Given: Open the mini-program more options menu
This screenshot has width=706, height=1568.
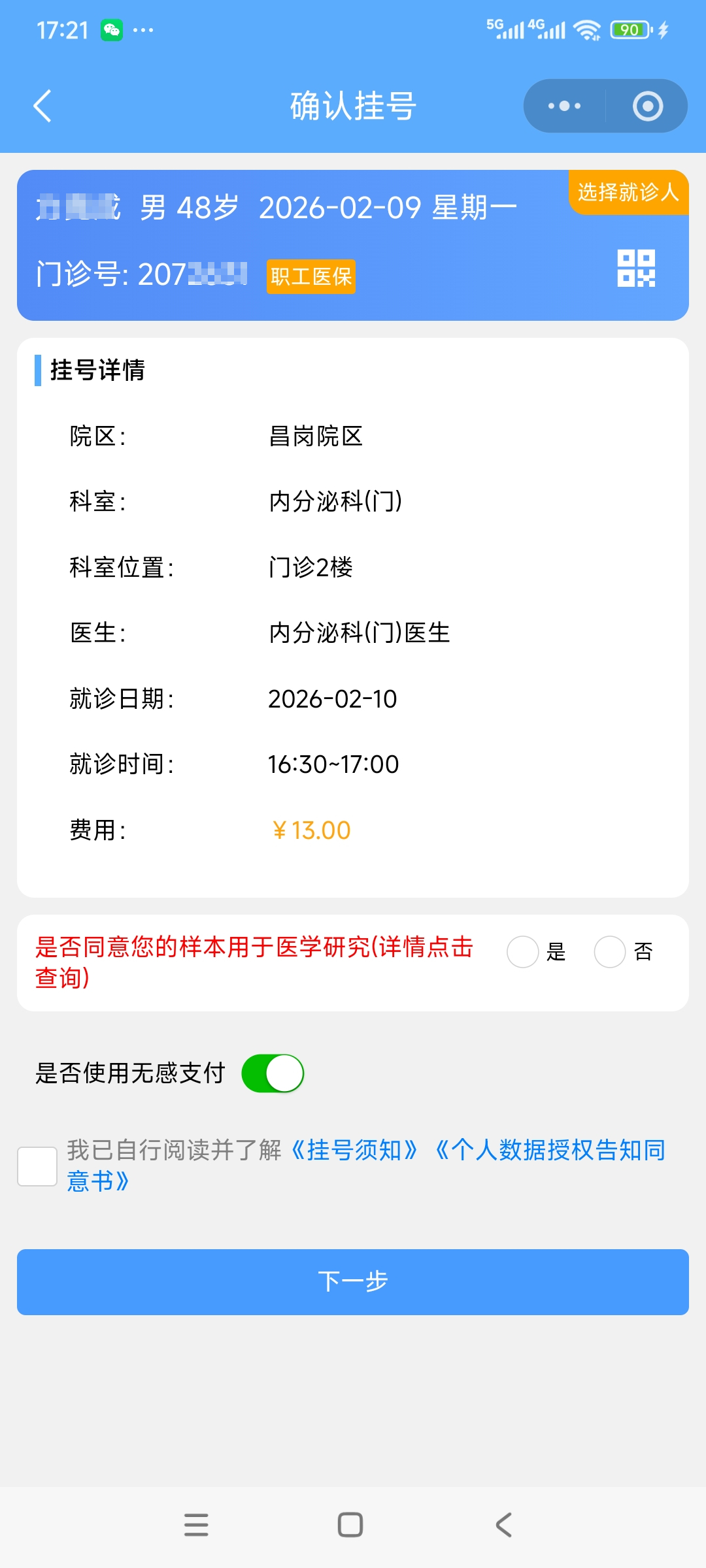Looking at the screenshot, I should (x=565, y=106).
